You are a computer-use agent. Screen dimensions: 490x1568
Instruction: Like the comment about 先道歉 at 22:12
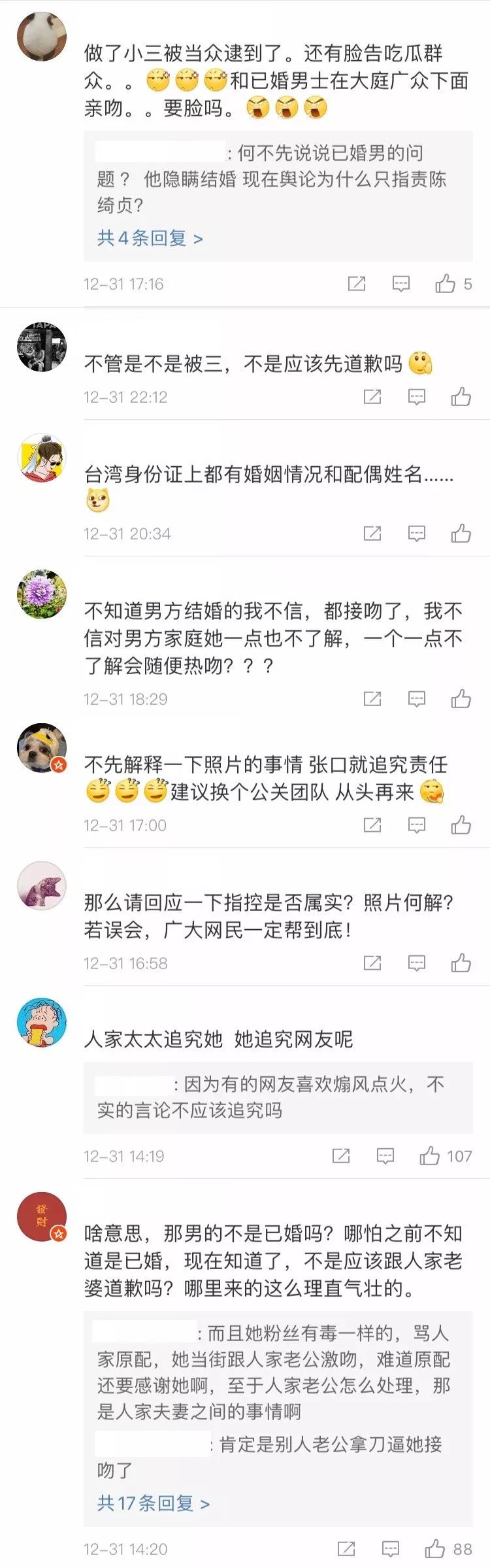click(x=461, y=397)
